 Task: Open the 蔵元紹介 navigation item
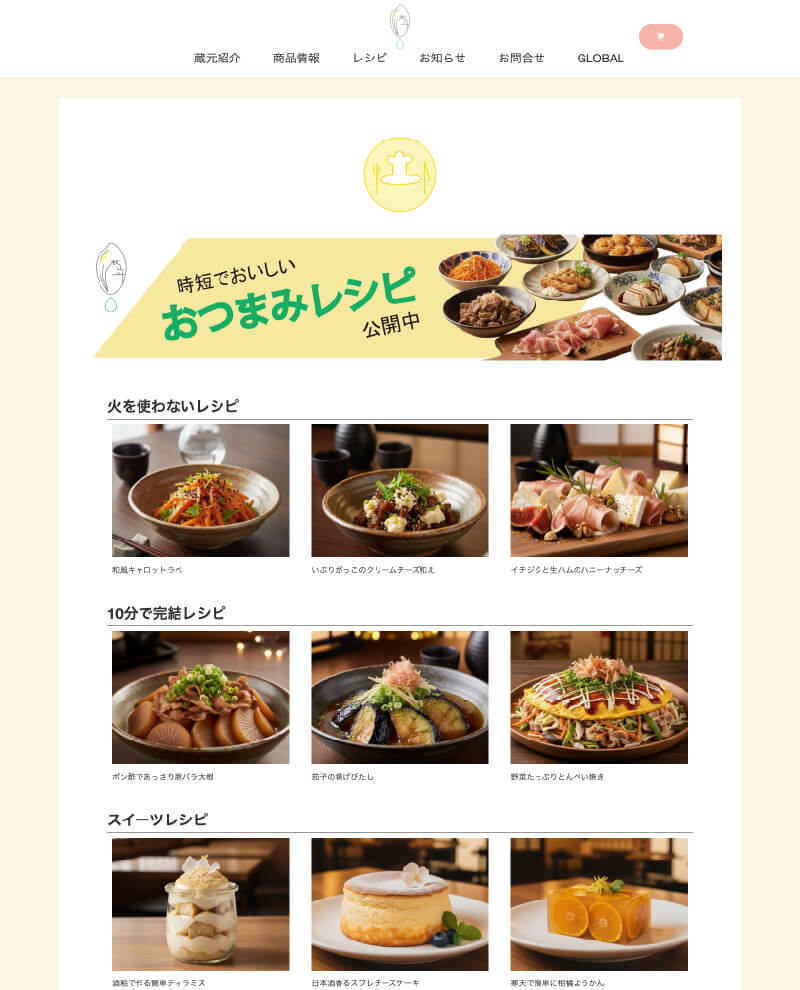[218, 58]
